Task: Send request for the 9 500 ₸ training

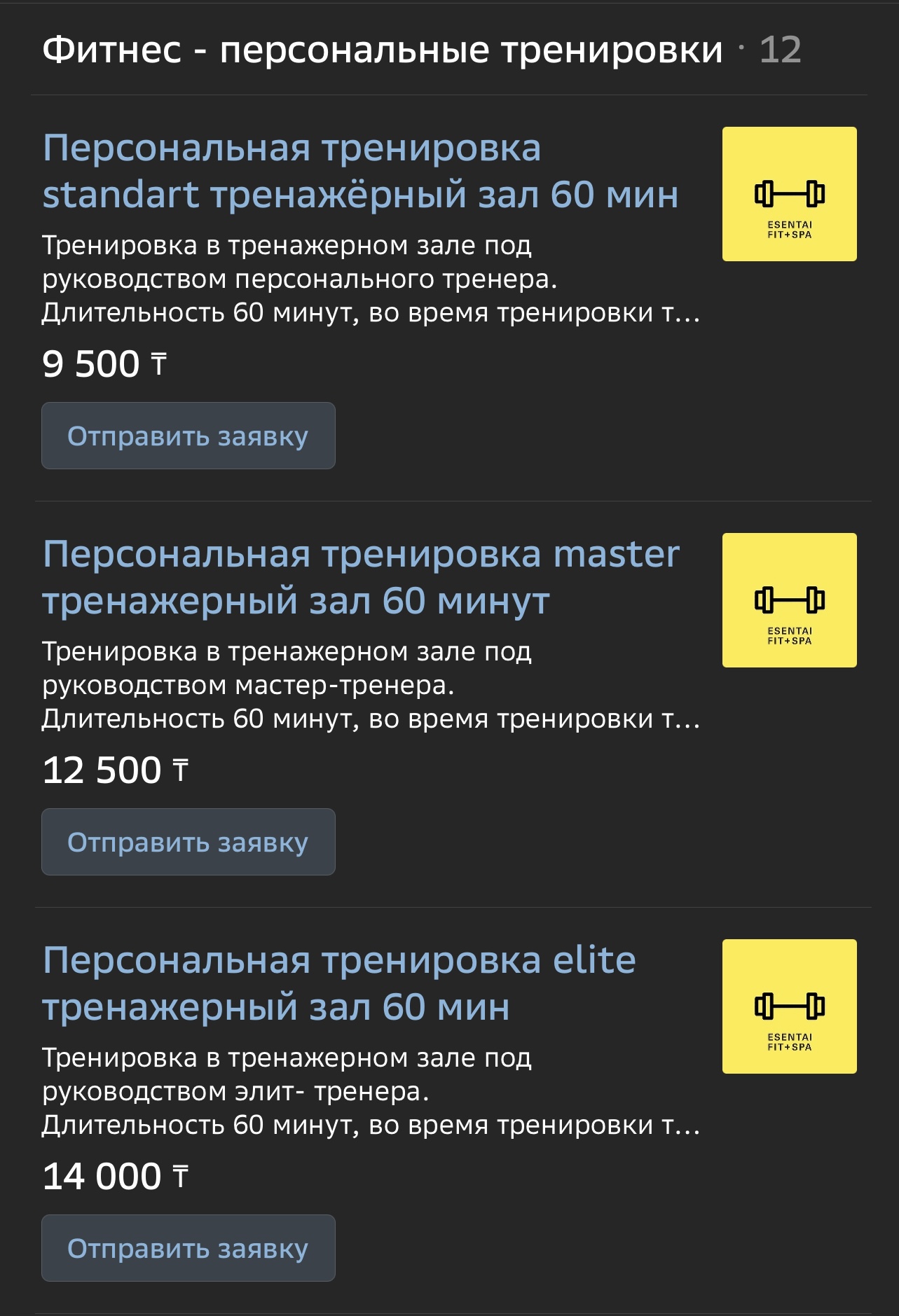Action: click(188, 436)
